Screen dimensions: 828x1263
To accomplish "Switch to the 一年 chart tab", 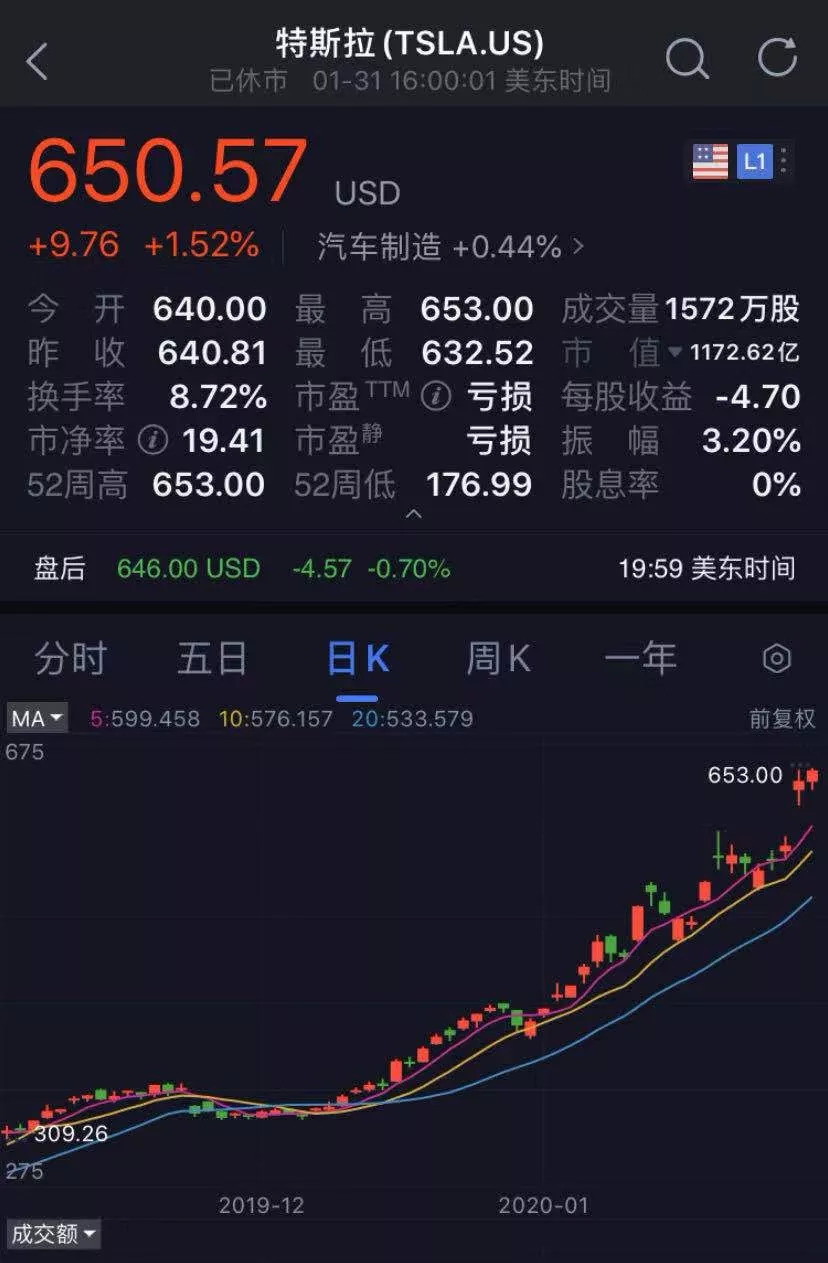I will click(640, 659).
